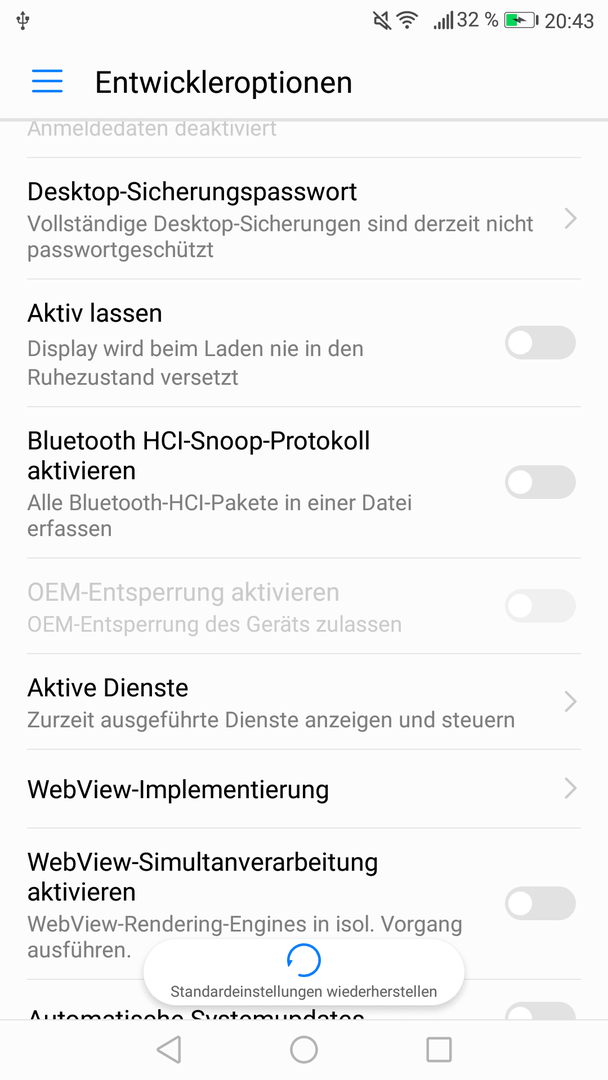Toggle the Aktiv lassen switch

click(541, 343)
